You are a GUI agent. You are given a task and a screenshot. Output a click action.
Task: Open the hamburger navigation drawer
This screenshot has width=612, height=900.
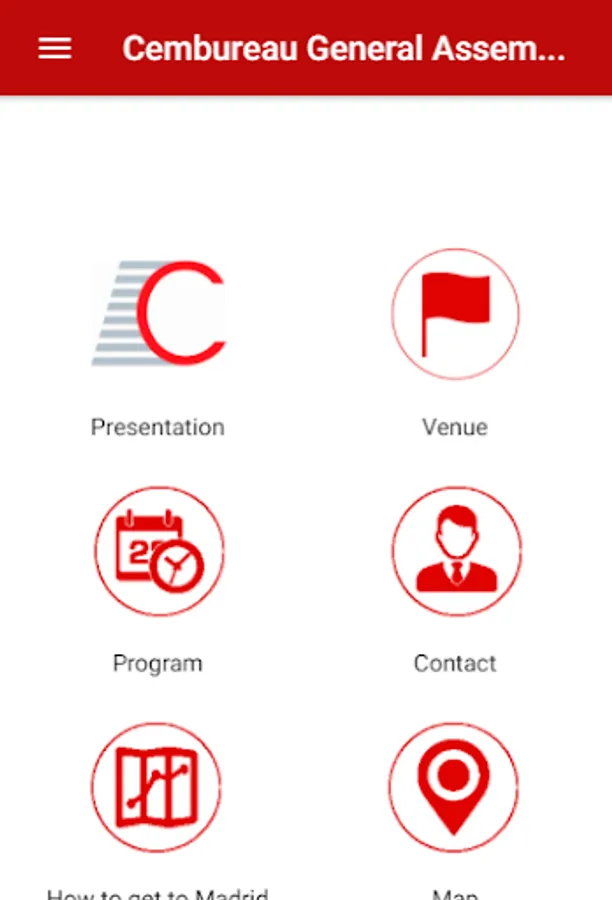click(55, 48)
